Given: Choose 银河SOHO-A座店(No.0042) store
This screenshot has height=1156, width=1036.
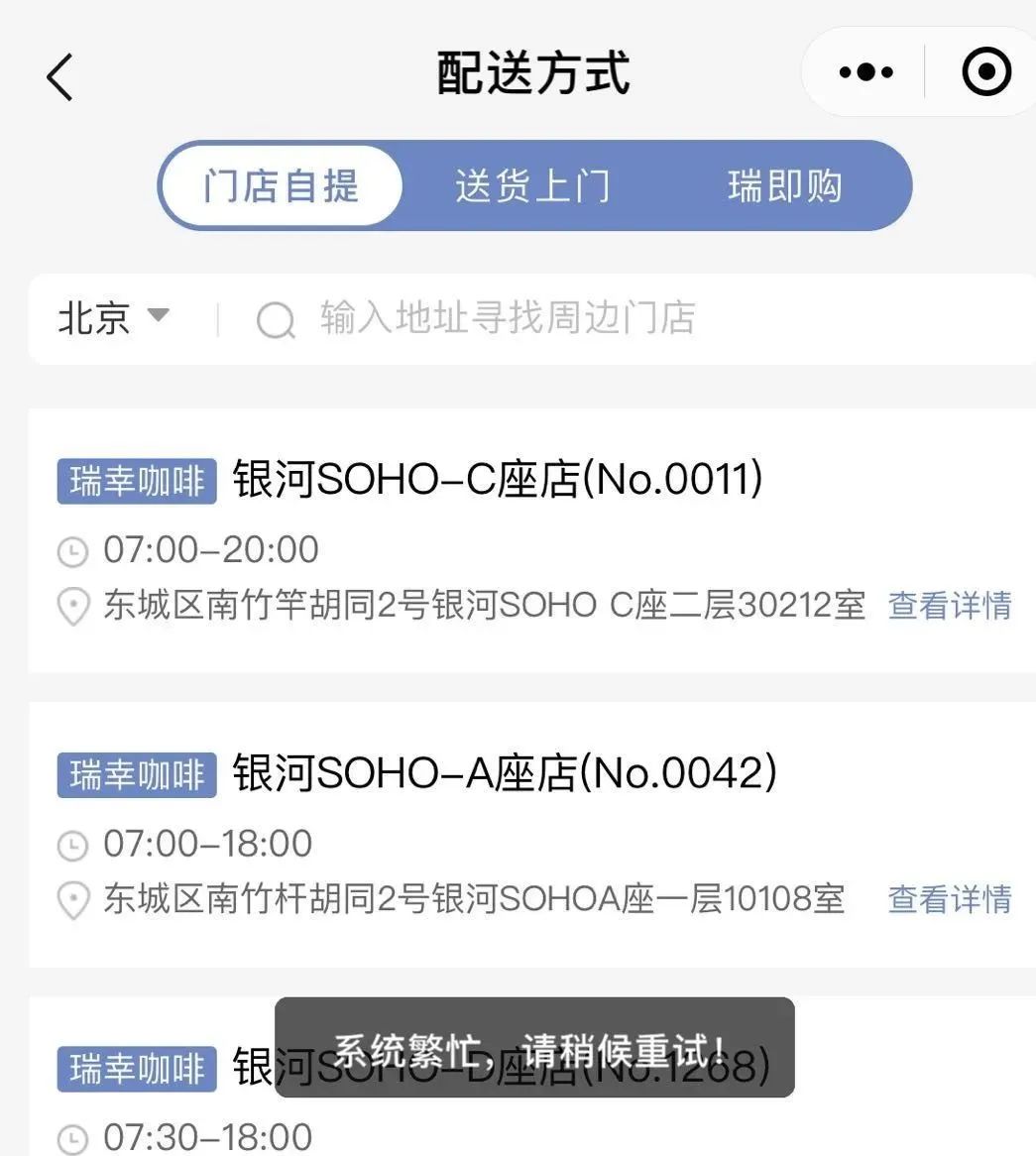Looking at the screenshot, I should [504, 774].
